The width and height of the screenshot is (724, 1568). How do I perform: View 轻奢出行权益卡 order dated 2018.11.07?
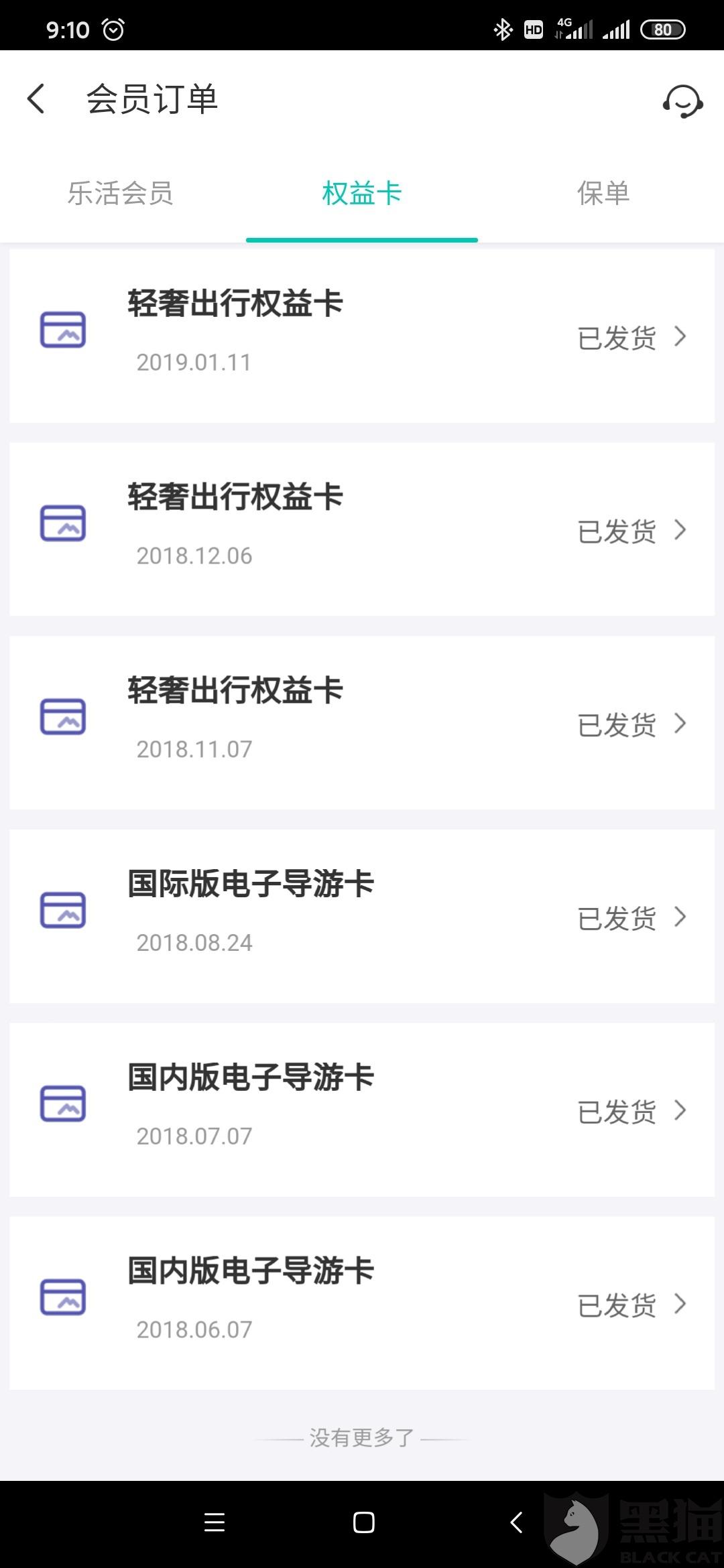(x=362, y=722)
